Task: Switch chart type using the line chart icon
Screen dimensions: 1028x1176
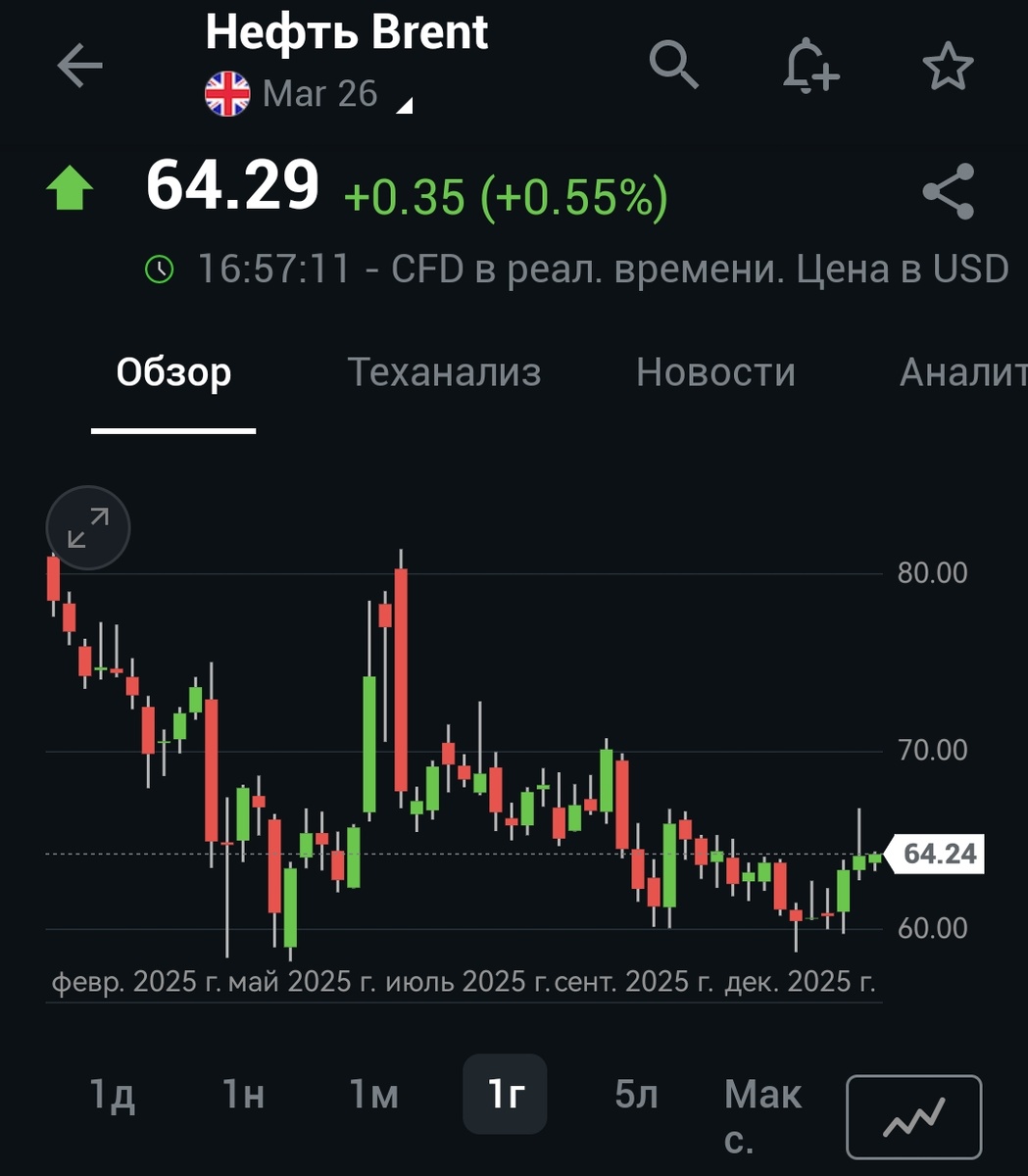Action: pyautogui.click(x=913, y=1117)
